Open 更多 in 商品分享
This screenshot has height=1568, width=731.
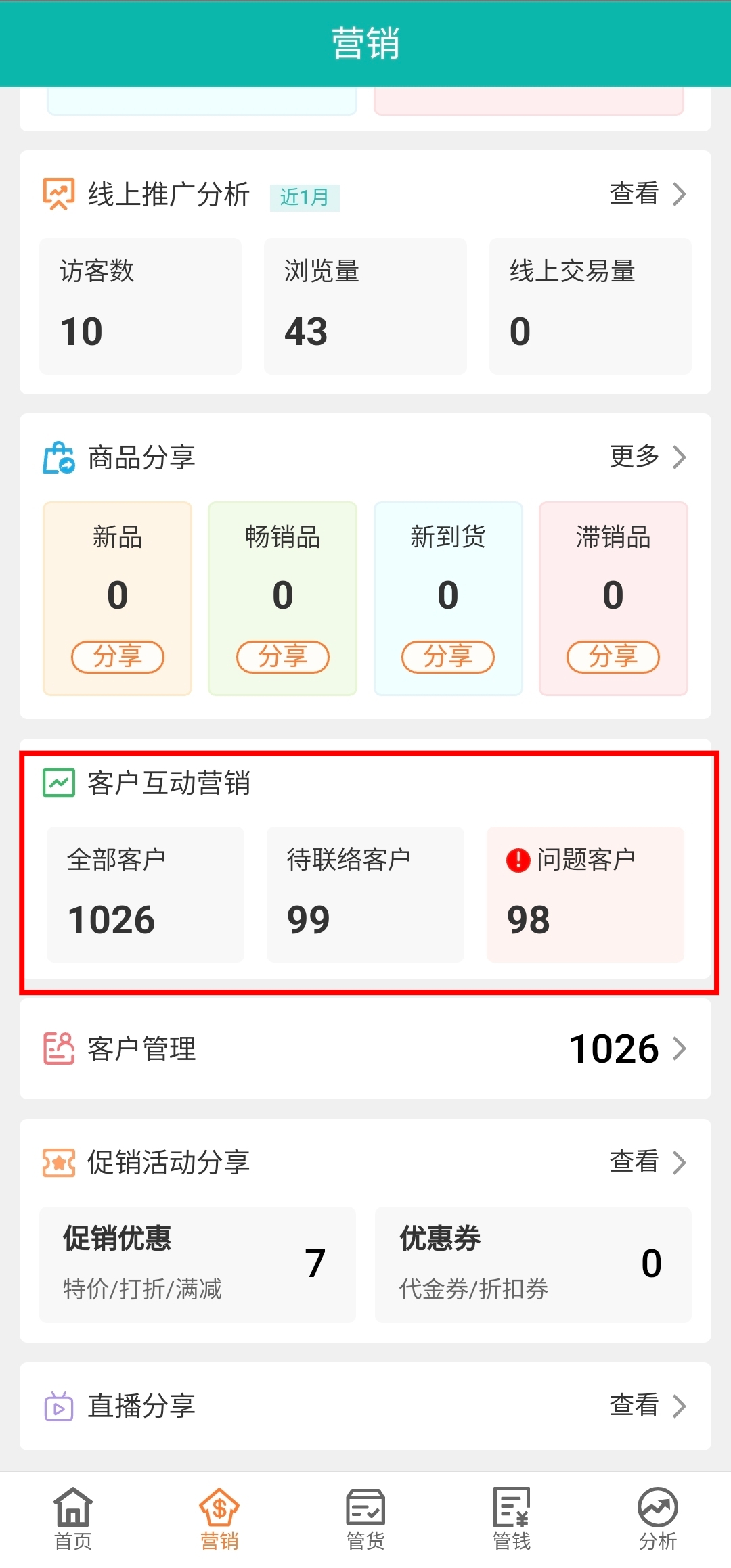pos(647,457)
